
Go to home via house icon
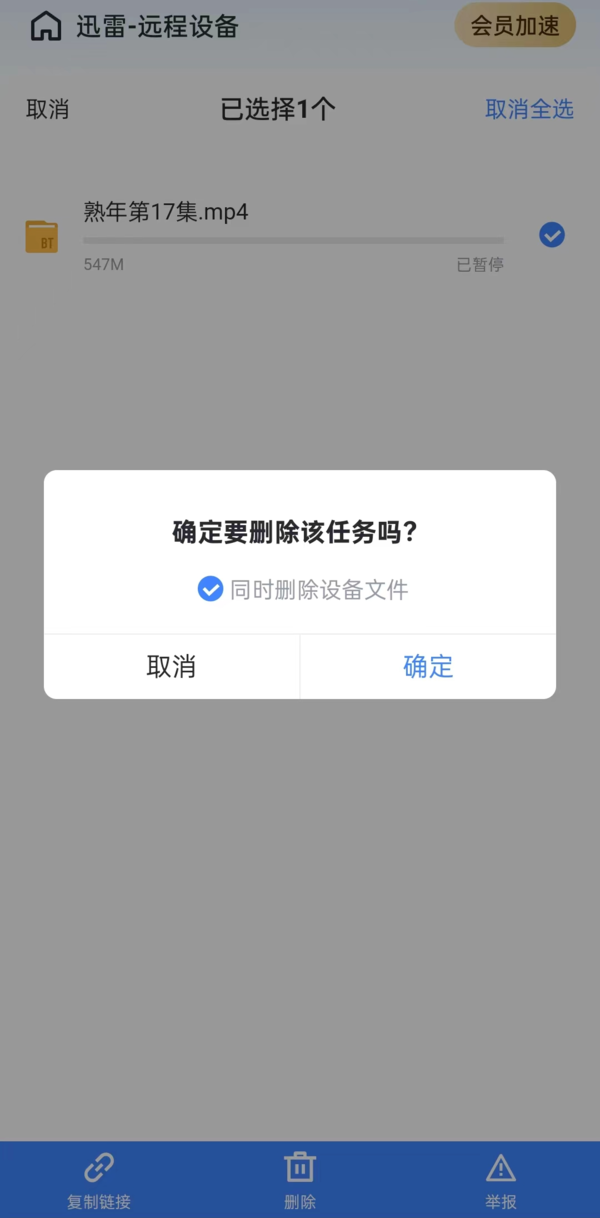46,27
